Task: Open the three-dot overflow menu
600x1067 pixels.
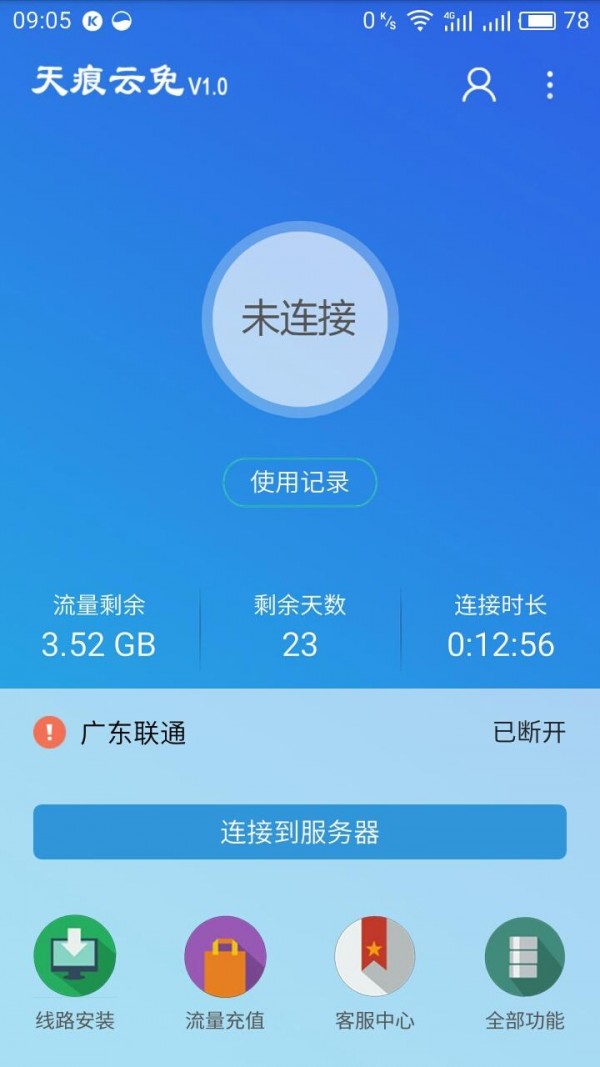Action: tap(549, 85)
